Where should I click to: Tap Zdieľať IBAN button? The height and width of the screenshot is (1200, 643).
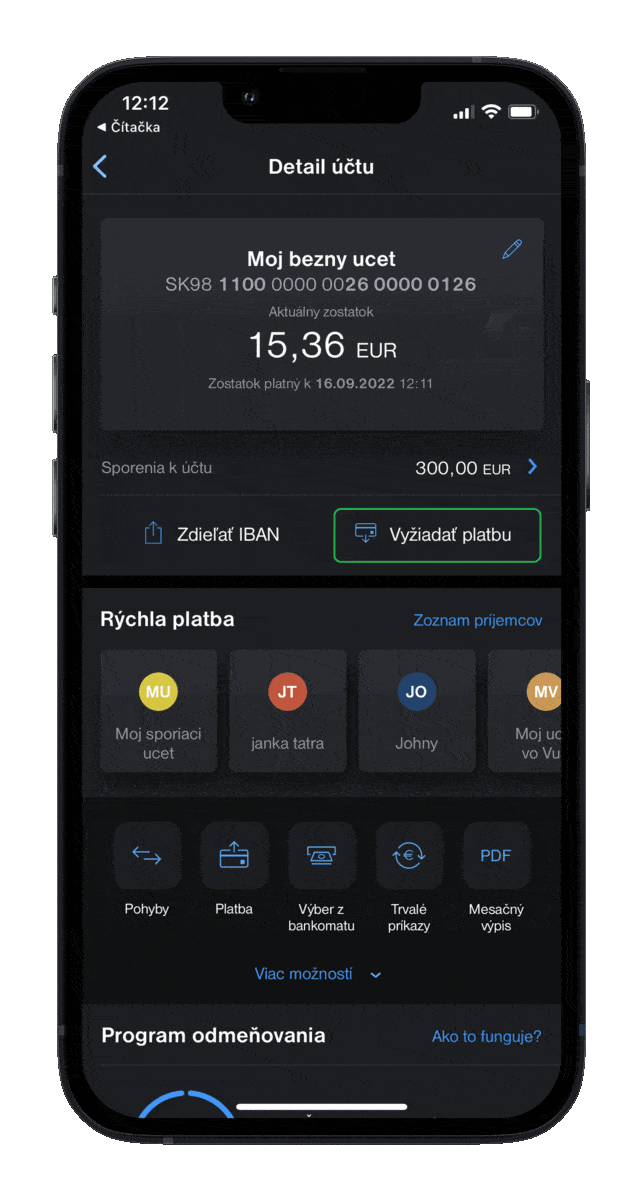[x=212, y=535]
